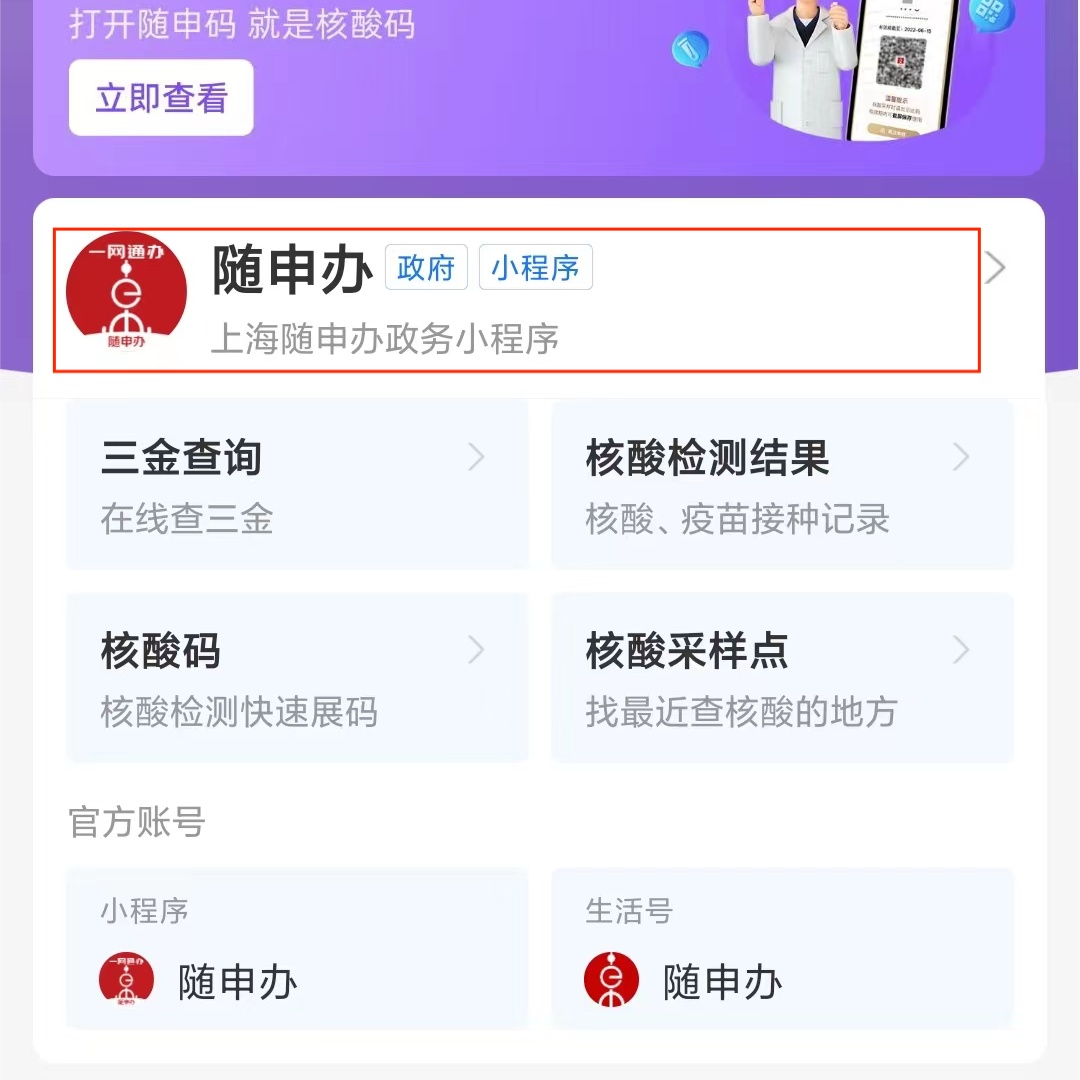Tap the 立即查看 button

[x=161, y=98]
